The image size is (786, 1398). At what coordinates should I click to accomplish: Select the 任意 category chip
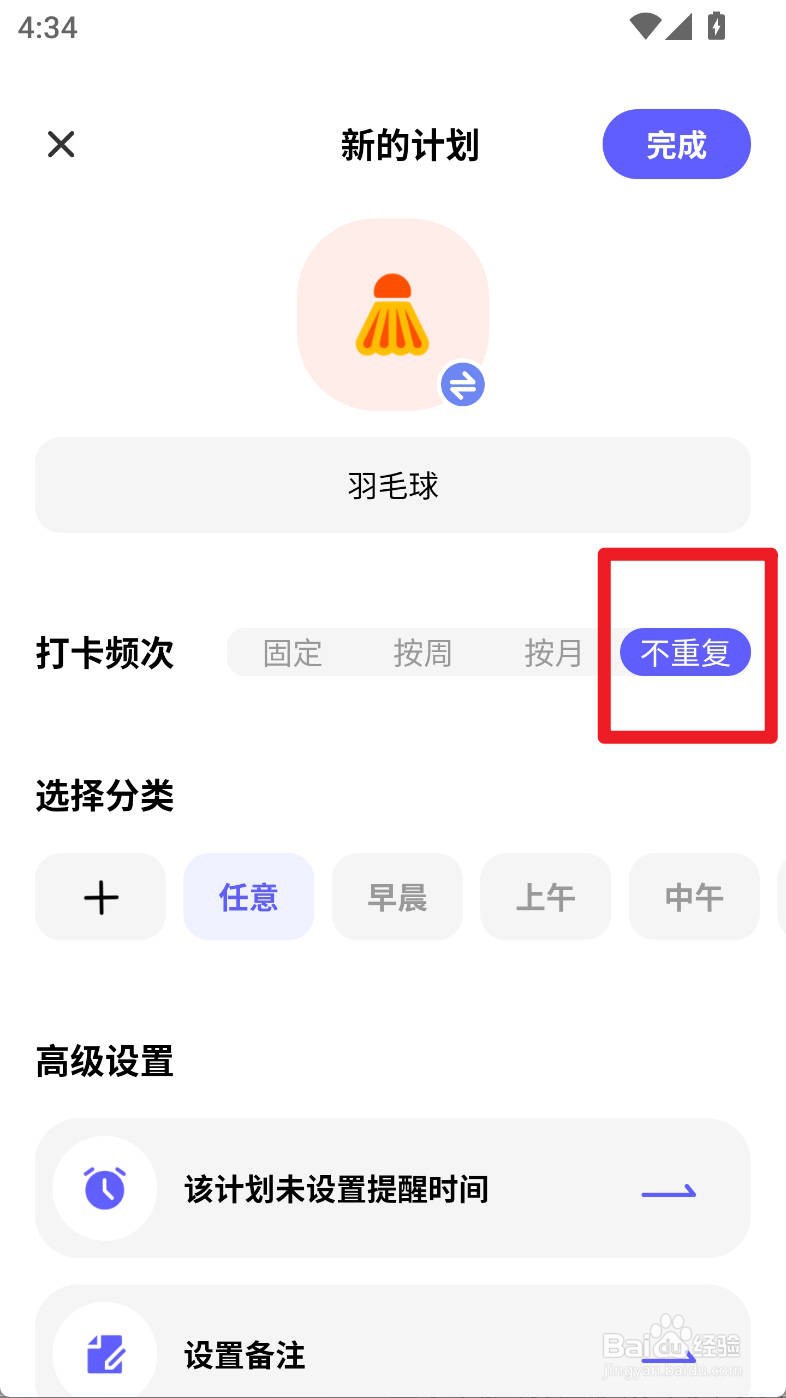pos(248,897)
